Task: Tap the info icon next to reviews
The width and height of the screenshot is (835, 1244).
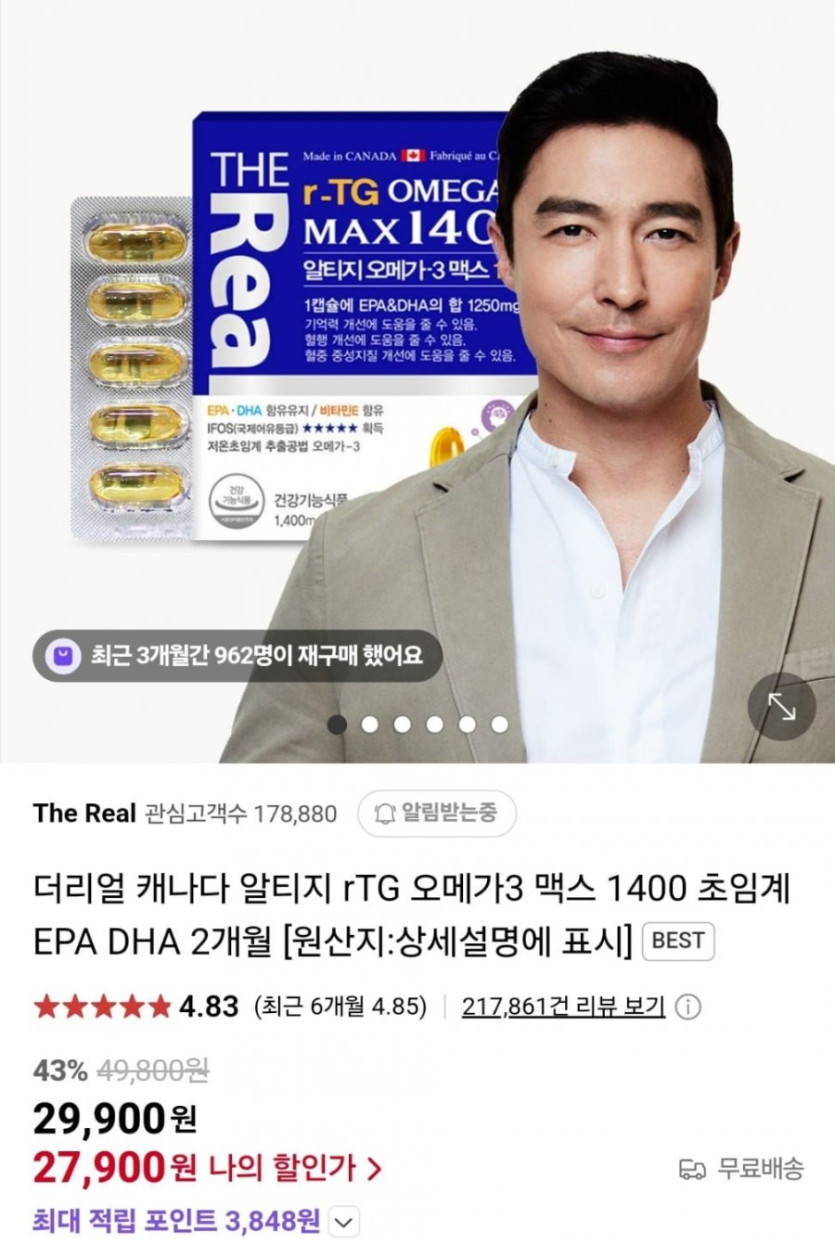Action: 688,1006
